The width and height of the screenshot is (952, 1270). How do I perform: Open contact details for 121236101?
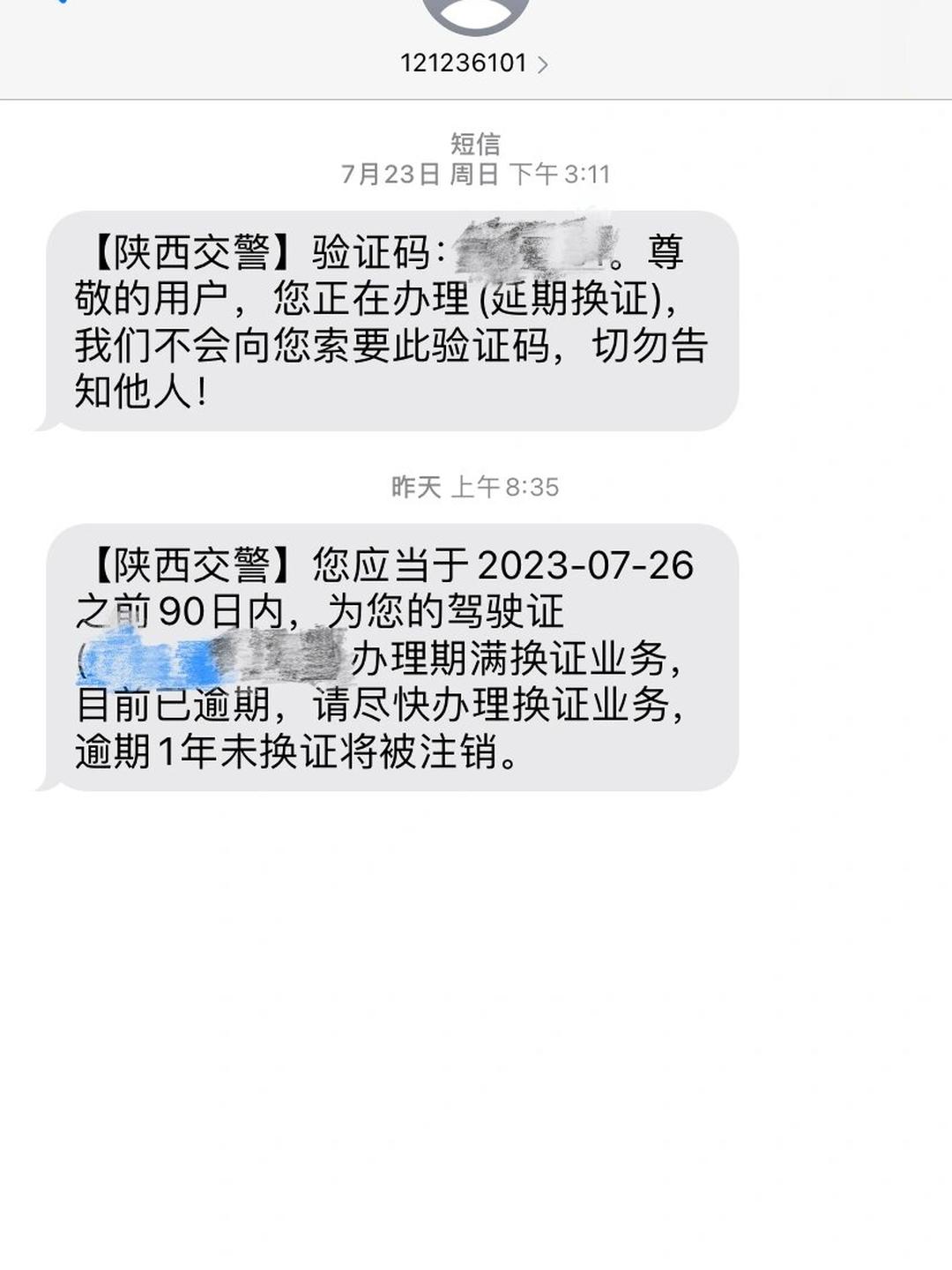pyautogui.click(x=474, y=63)
